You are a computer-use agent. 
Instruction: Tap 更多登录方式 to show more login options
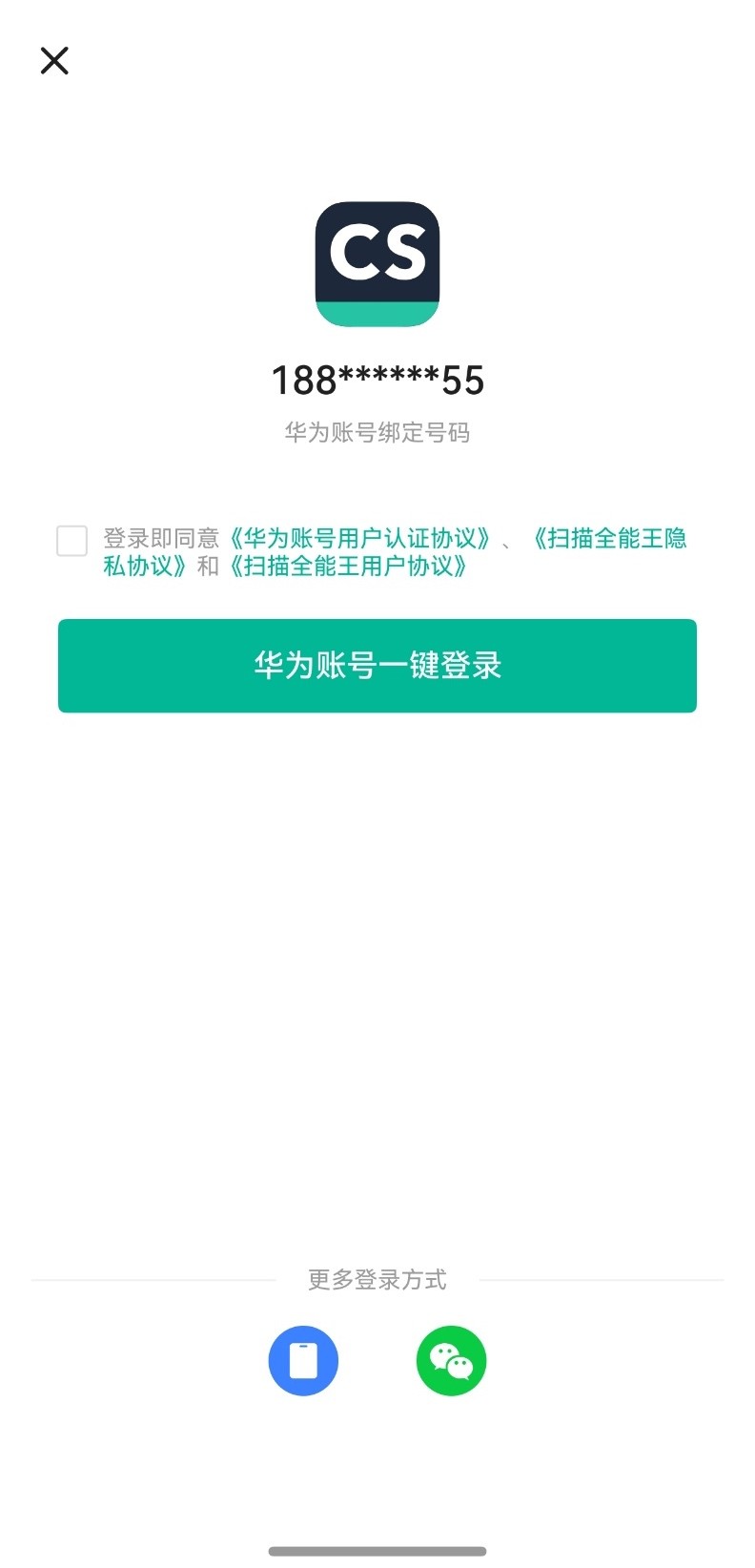(x=377, y=1280)
